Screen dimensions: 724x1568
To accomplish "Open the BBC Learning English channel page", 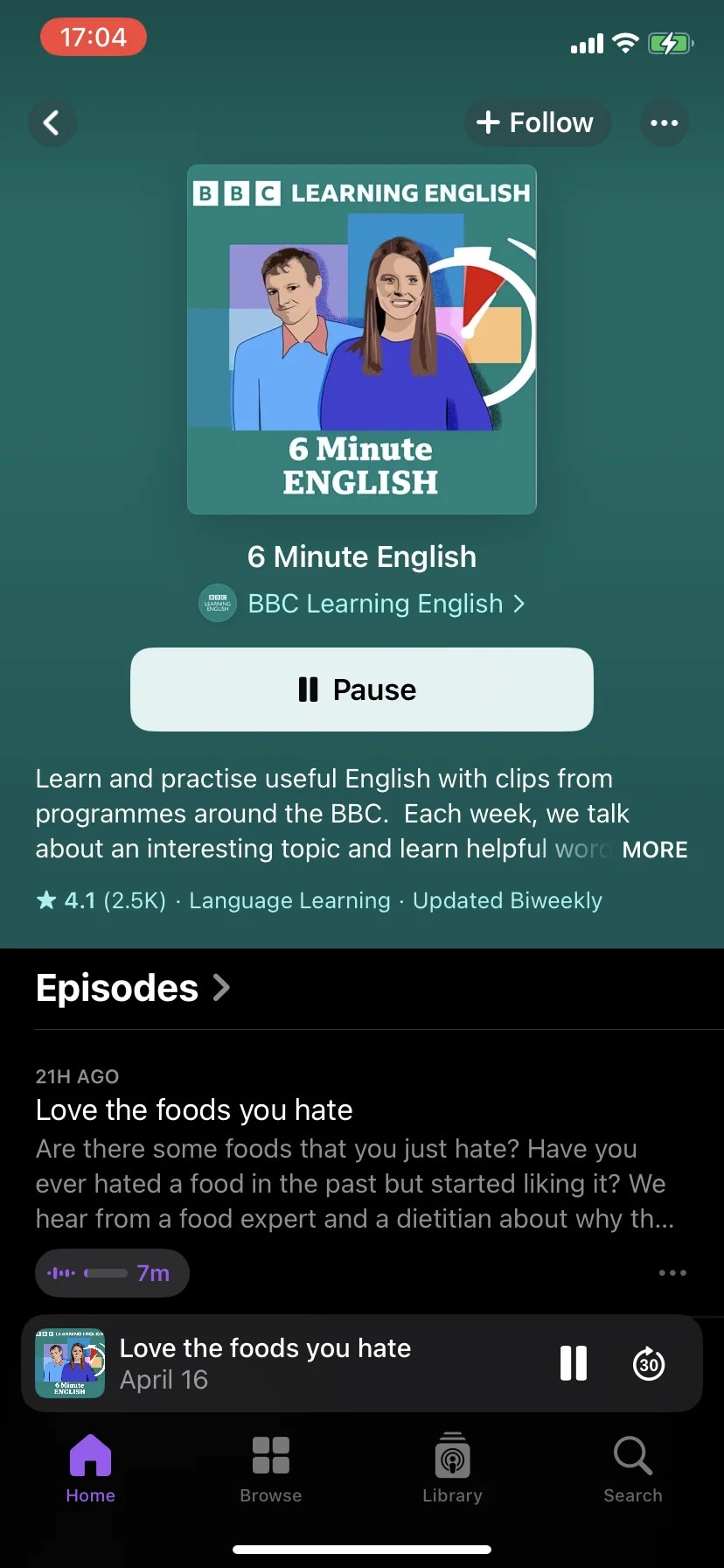I will pos(376,604).
